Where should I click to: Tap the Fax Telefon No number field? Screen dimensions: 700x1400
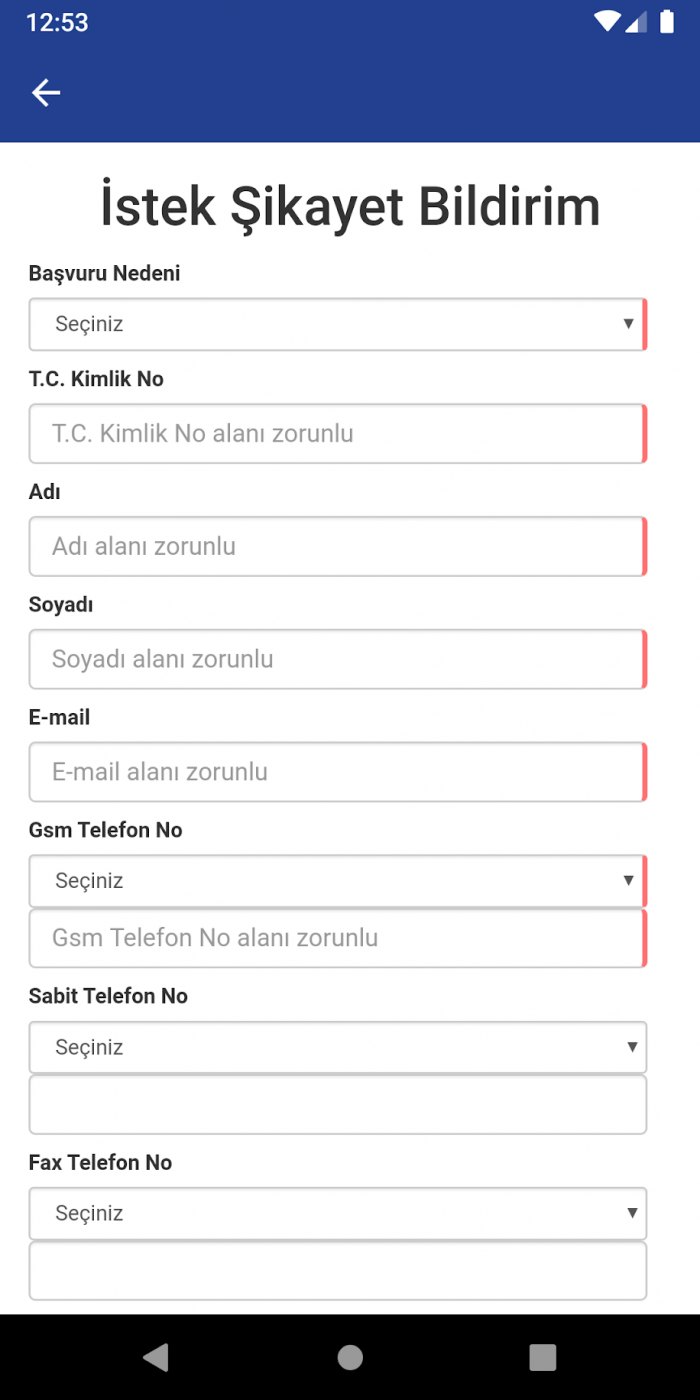coord(337,1271)
